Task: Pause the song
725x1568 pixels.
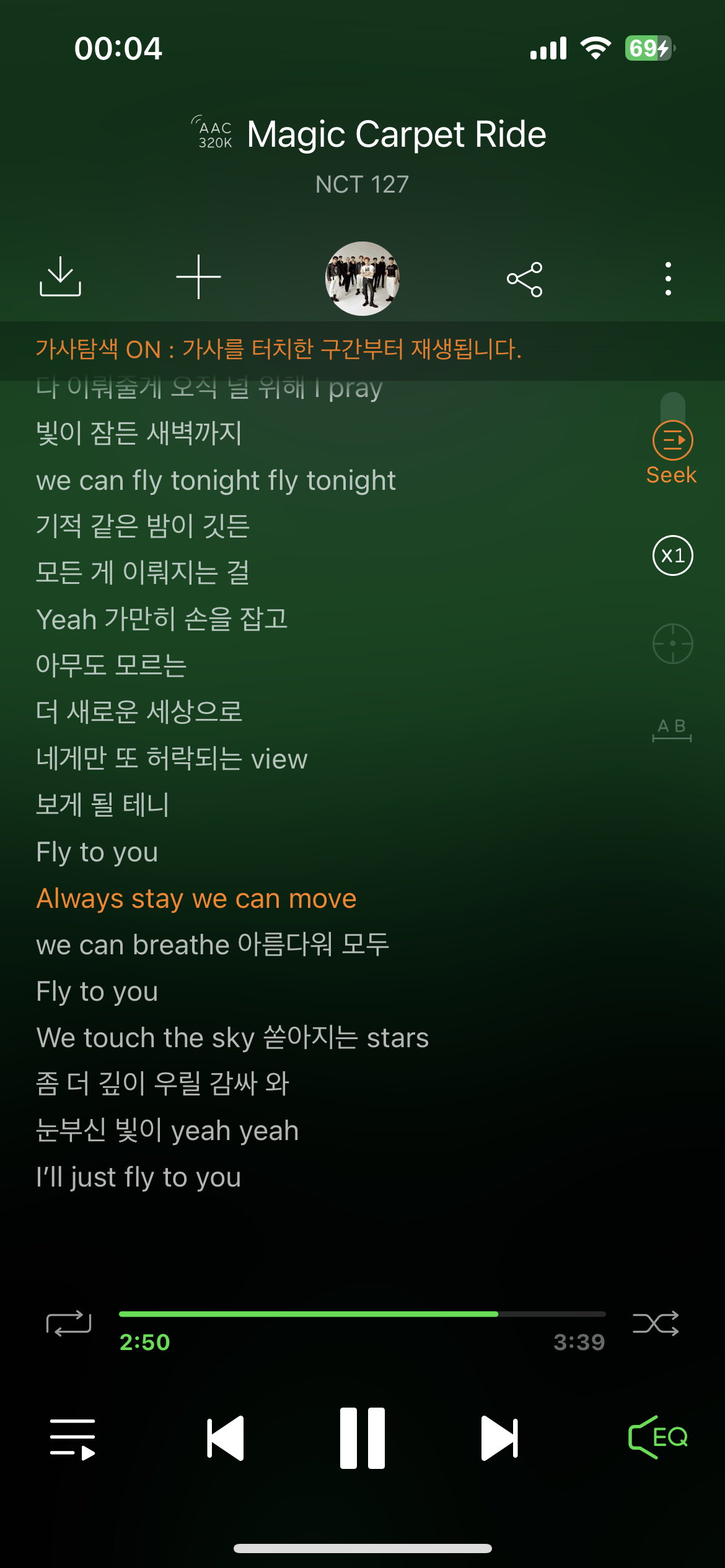Action: pyautogui.click(x=362, y=1438)
